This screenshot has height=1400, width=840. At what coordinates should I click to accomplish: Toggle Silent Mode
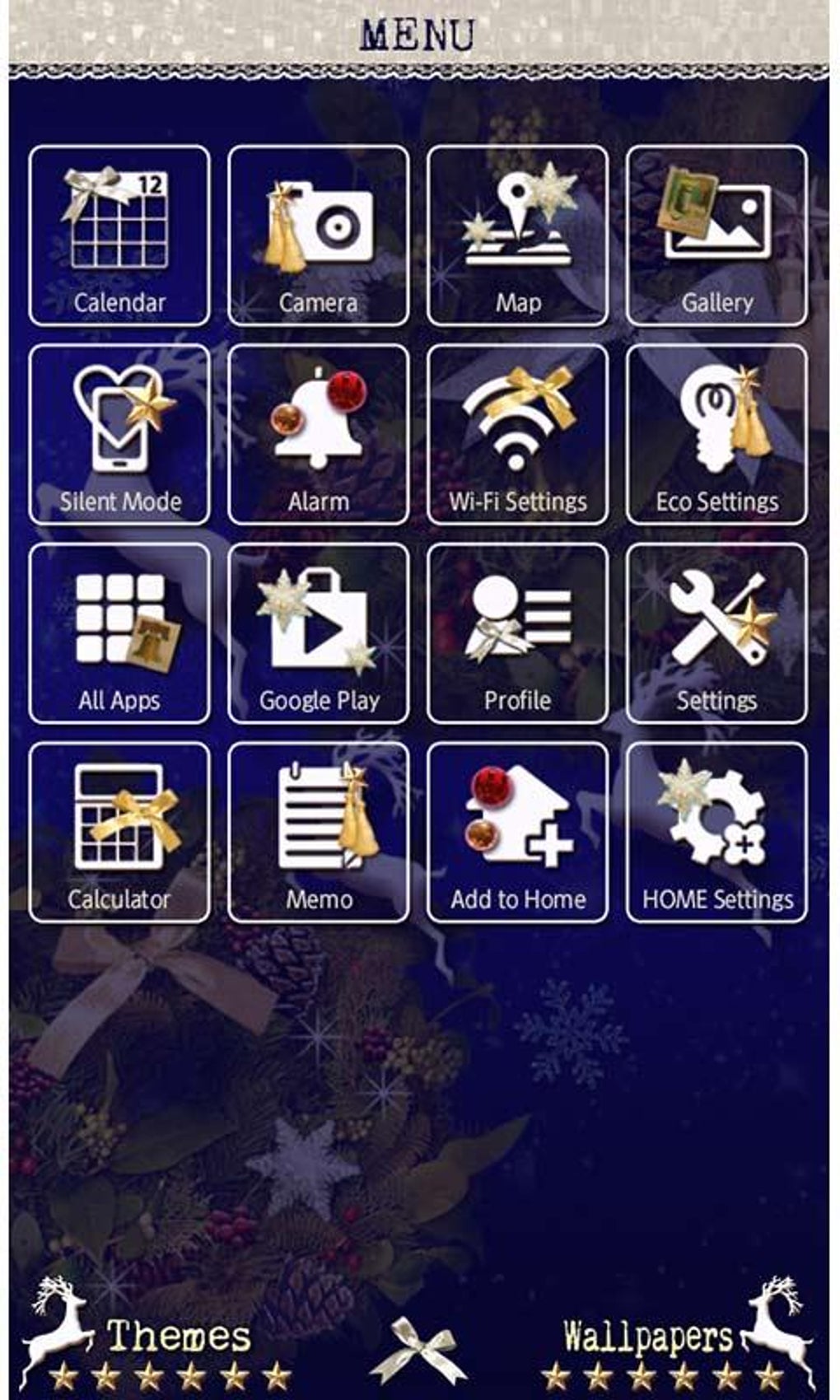tap(119, 435)
